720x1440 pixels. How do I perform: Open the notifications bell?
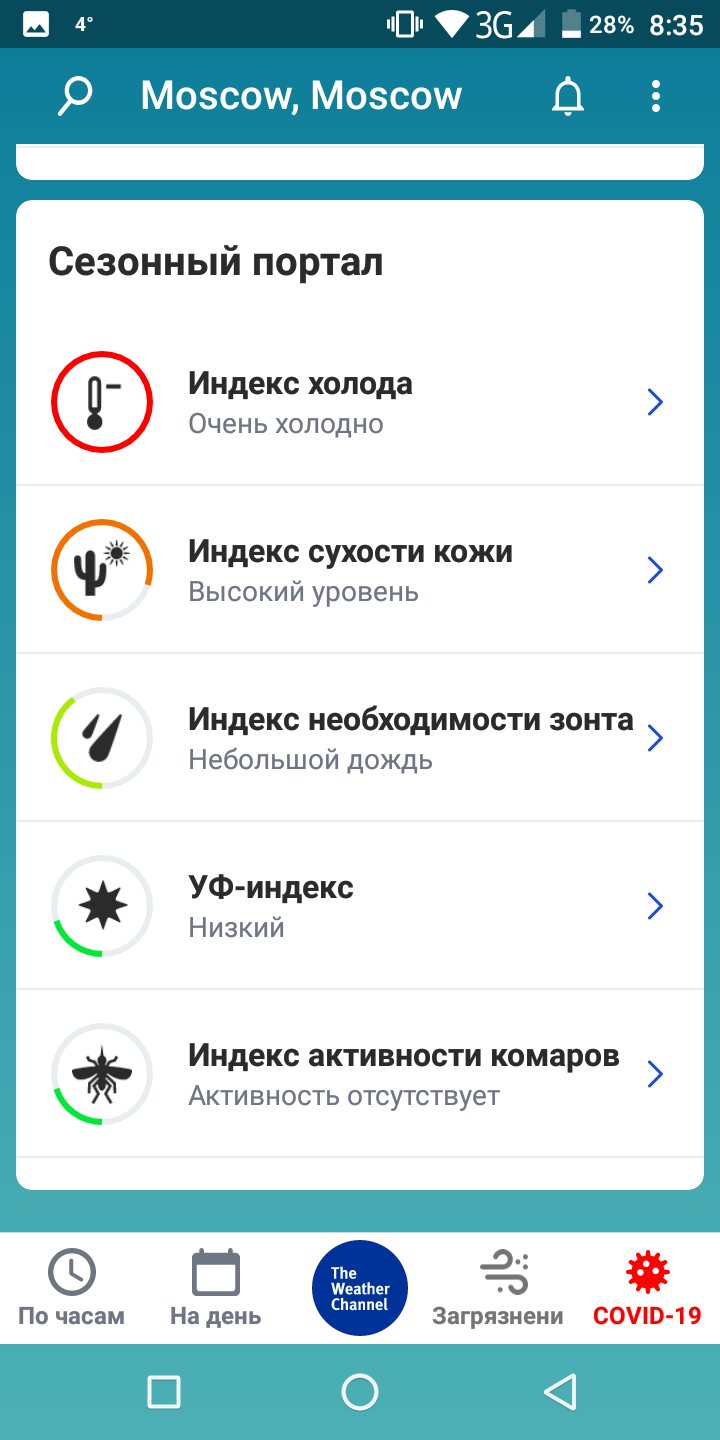coord(568,96)
